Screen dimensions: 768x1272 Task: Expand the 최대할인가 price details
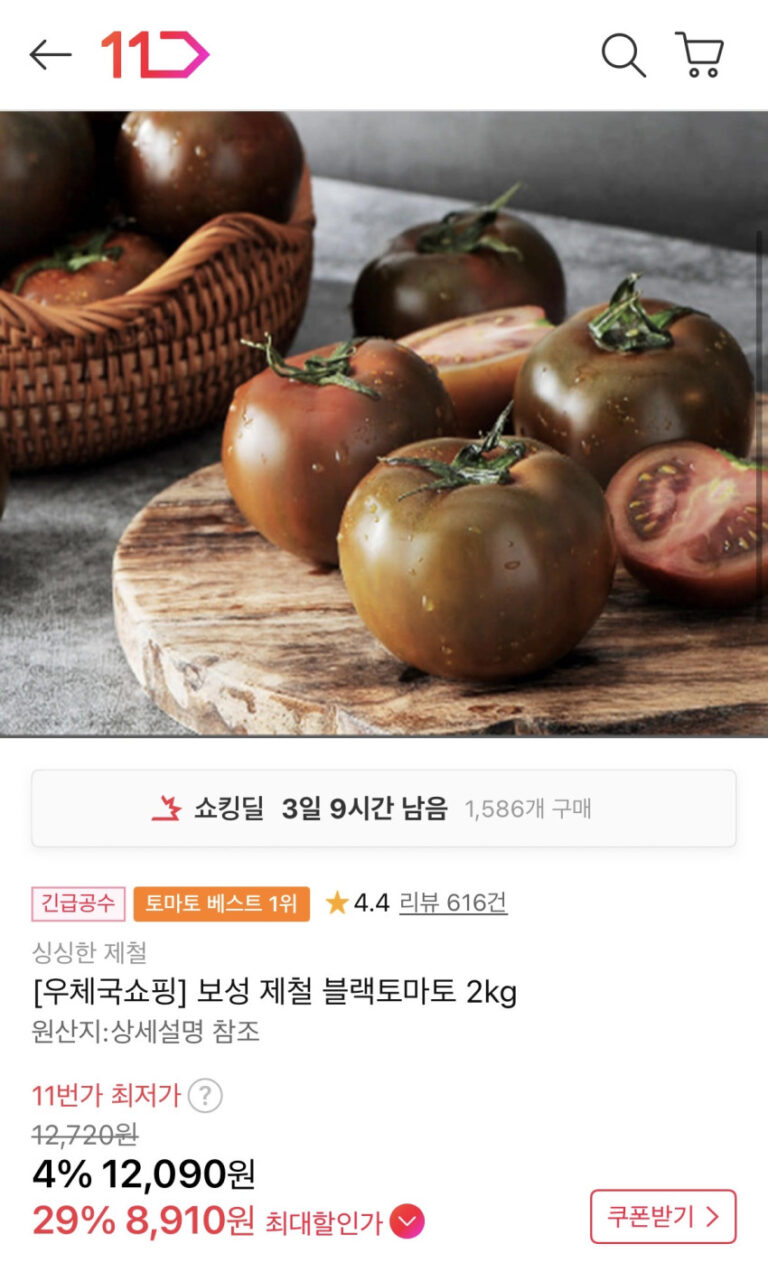pyautogui.click(x=407, y=1221)
